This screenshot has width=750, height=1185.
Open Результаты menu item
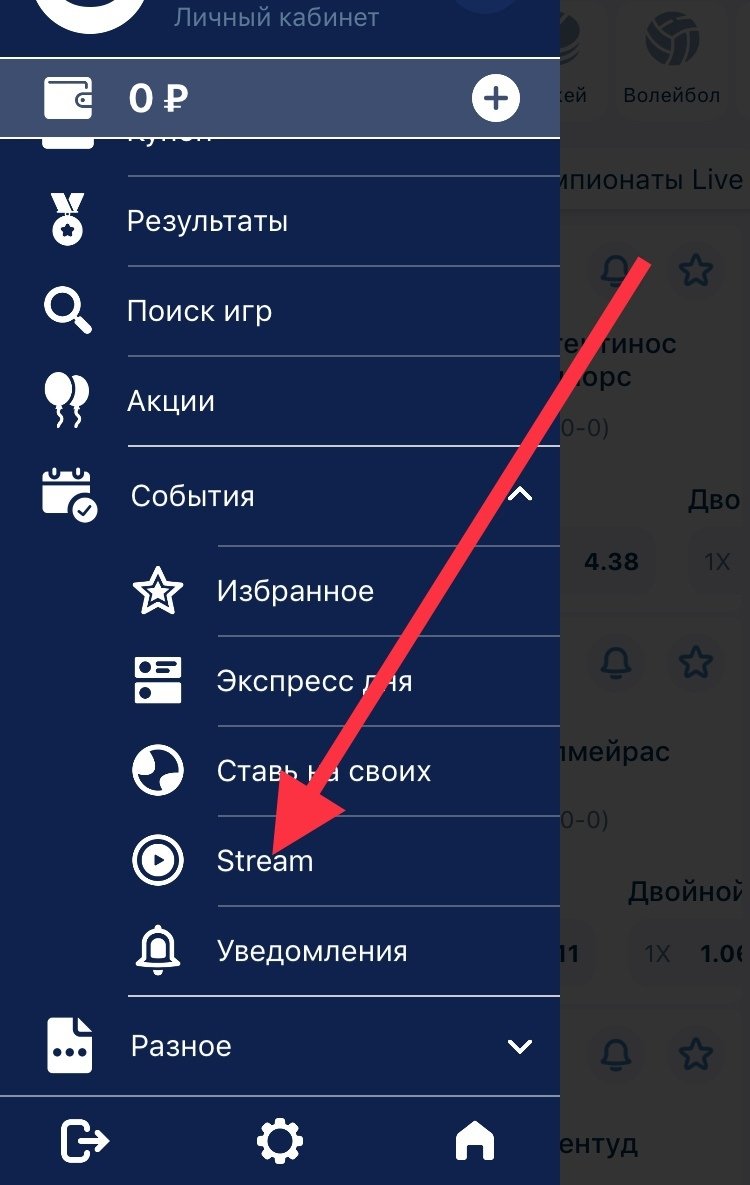(207, 221)
